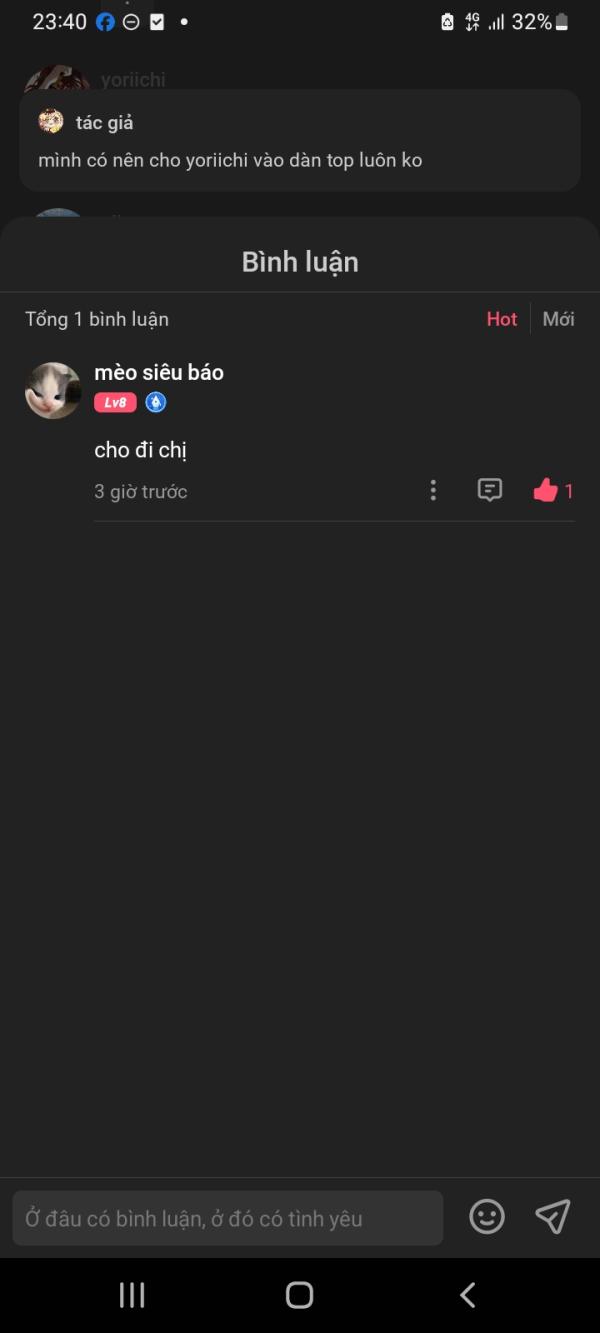Open mèo siêu báo's profile picture
Viewport: 600px width, 1333px height.
click(53, 391)
